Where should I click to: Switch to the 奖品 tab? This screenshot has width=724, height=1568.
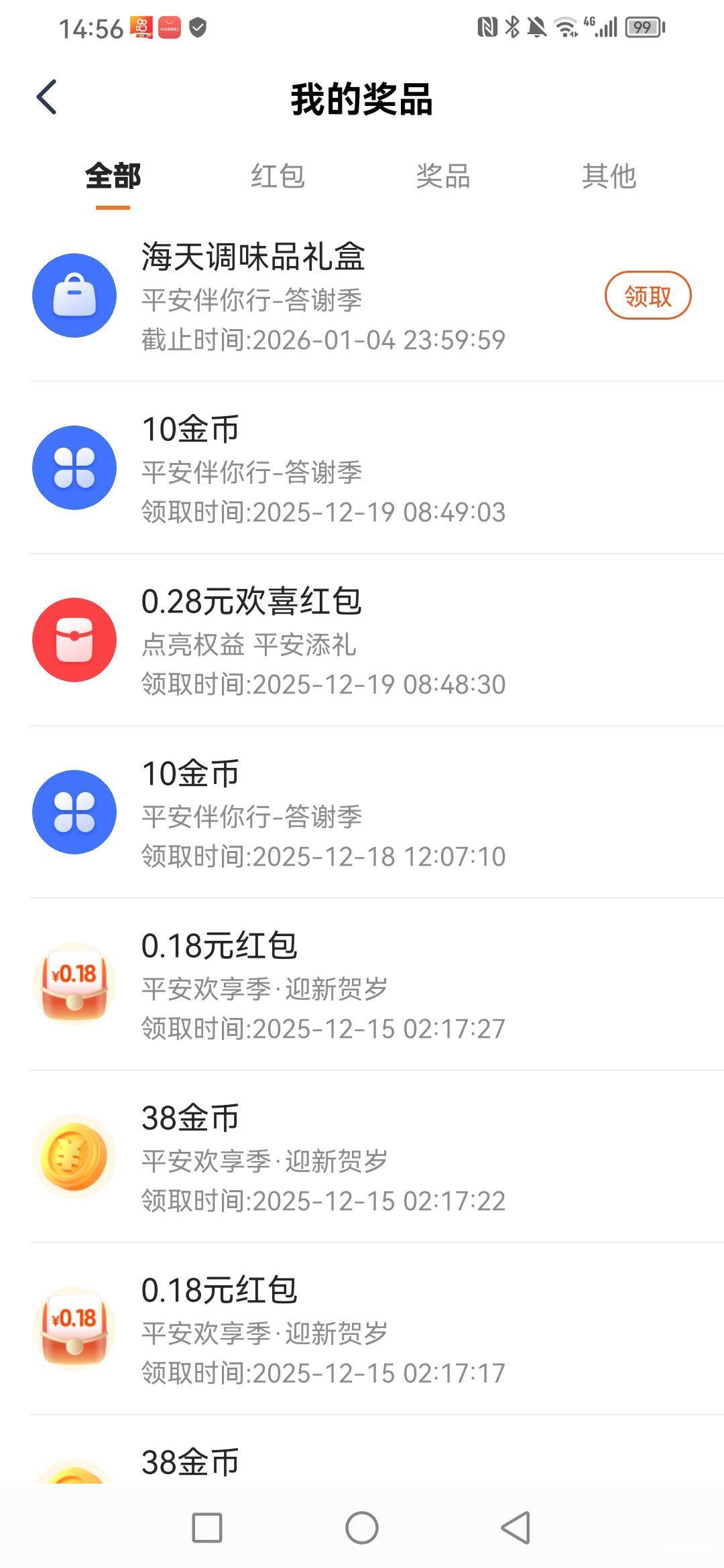pos(442,177)
